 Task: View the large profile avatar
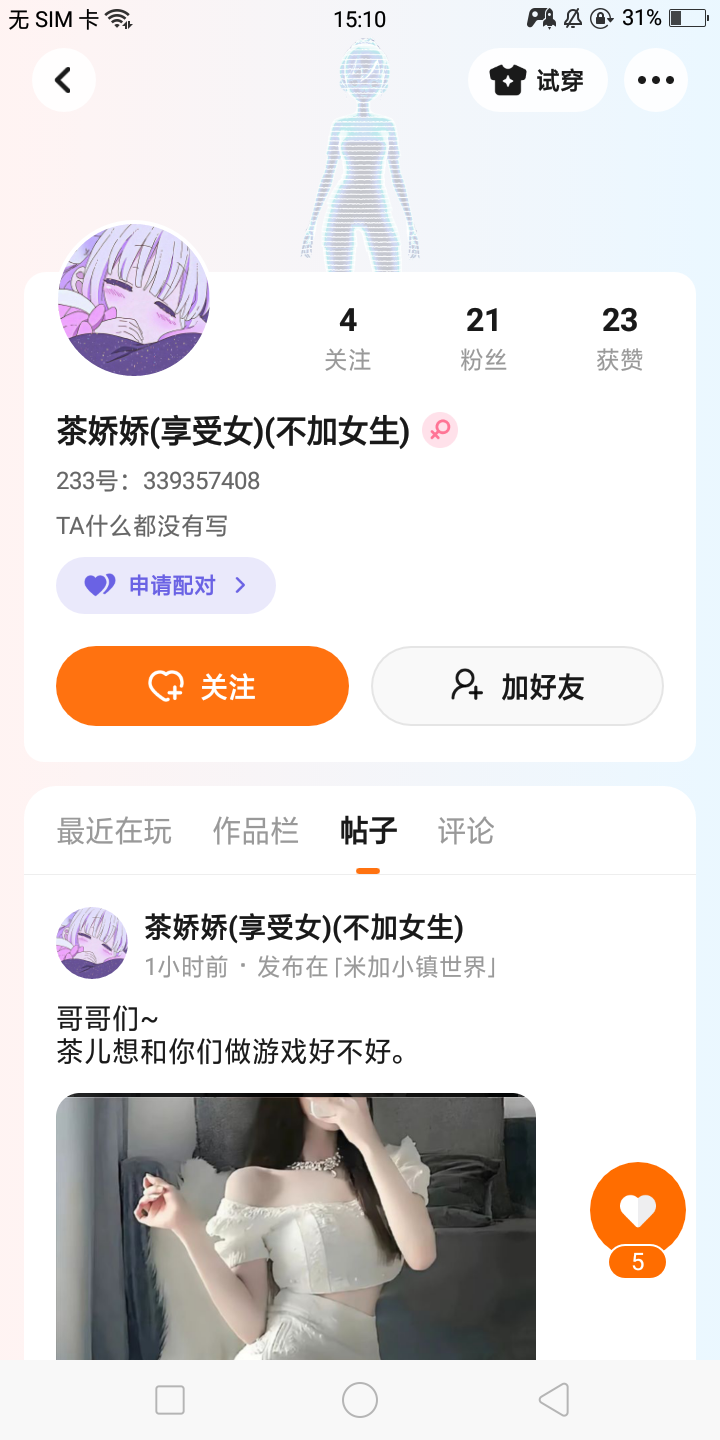[x=134, y=300]
